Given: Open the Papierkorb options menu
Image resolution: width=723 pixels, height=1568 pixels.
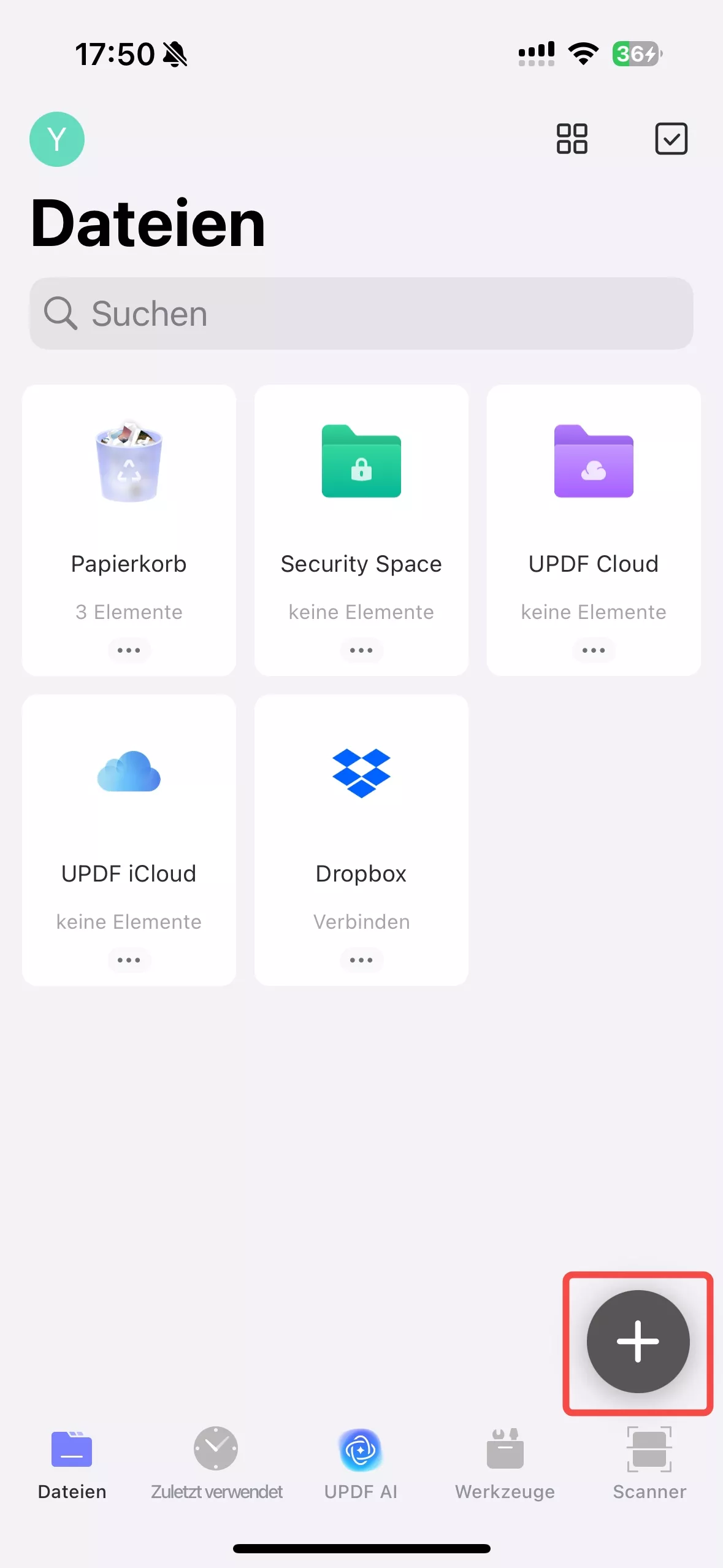Looking at the screenshot, I should [128, 650].
